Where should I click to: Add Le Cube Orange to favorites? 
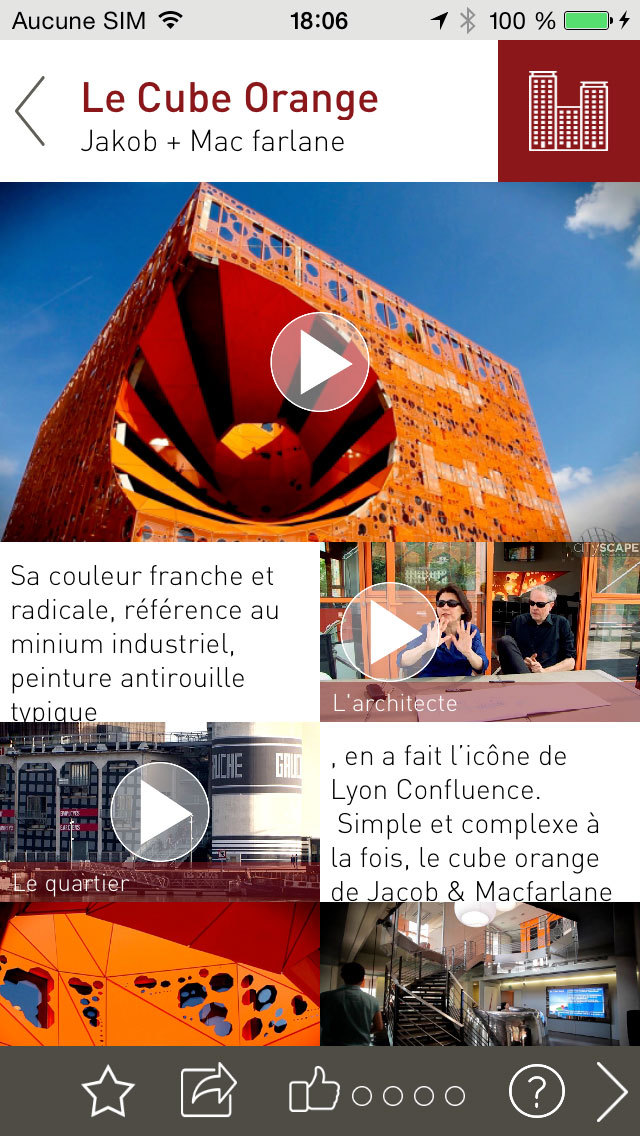tap(108, 1091)
